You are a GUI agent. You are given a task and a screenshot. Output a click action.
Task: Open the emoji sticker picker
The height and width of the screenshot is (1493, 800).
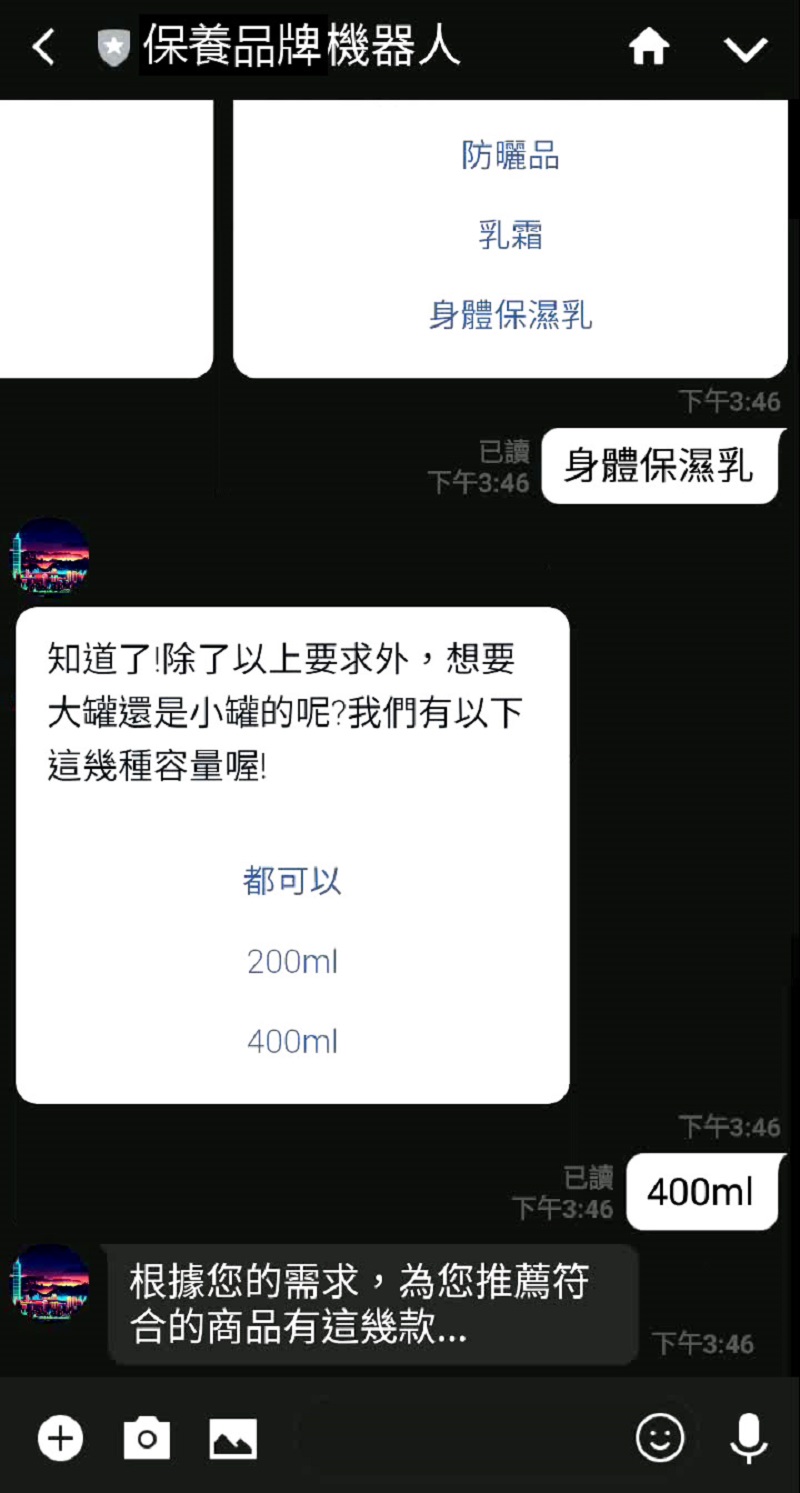[x=660, y=1439]
